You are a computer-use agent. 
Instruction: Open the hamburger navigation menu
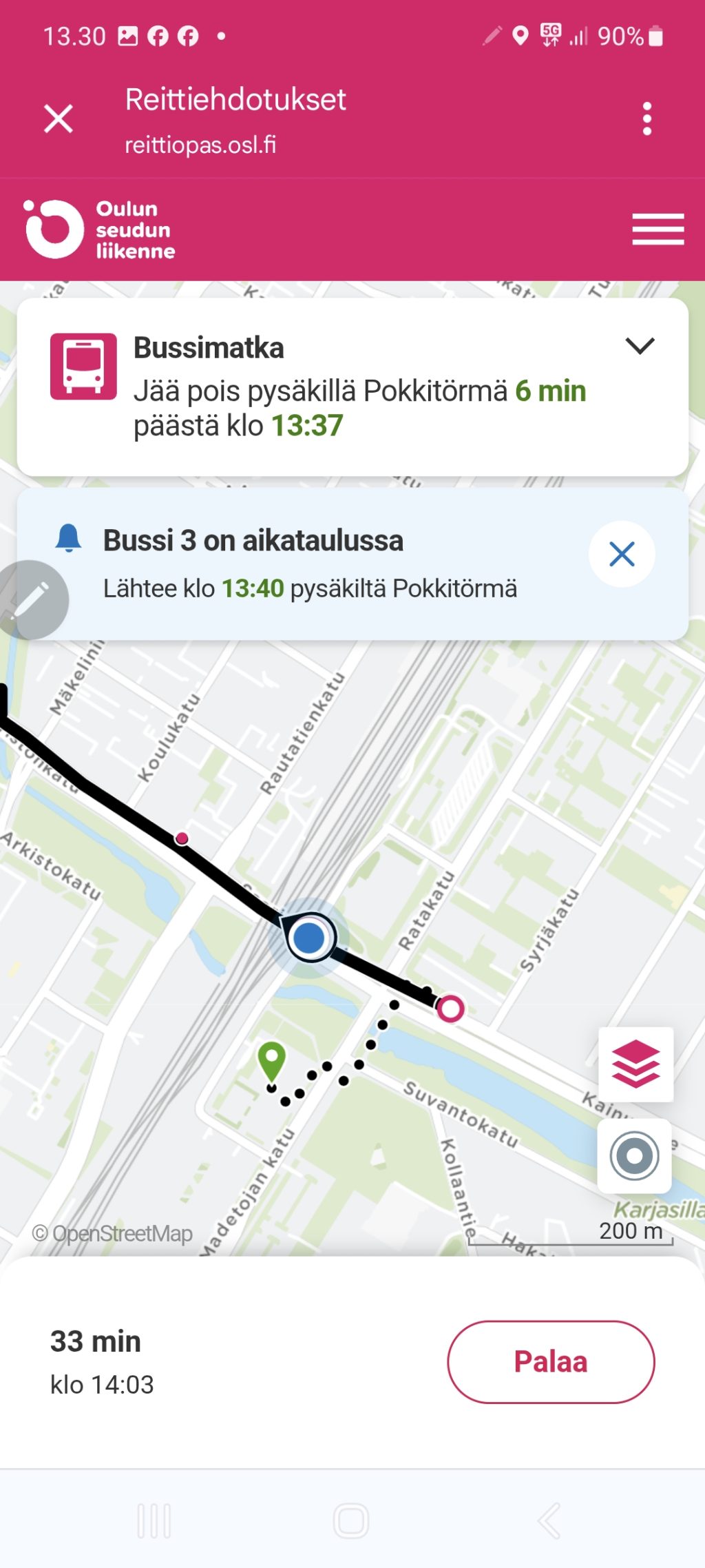[x=657, y=229]
